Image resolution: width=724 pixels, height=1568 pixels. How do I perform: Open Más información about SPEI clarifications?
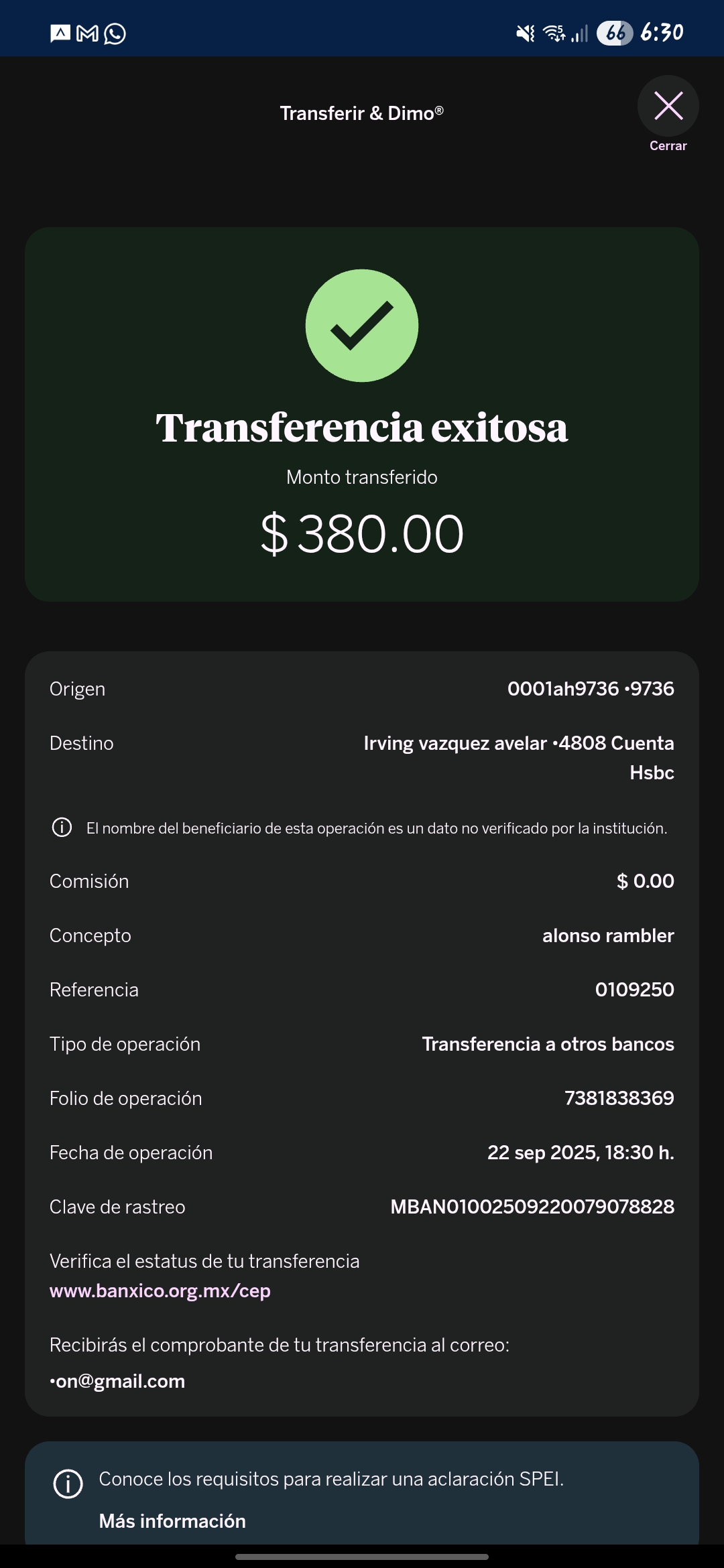click(x=172, y=1521)
